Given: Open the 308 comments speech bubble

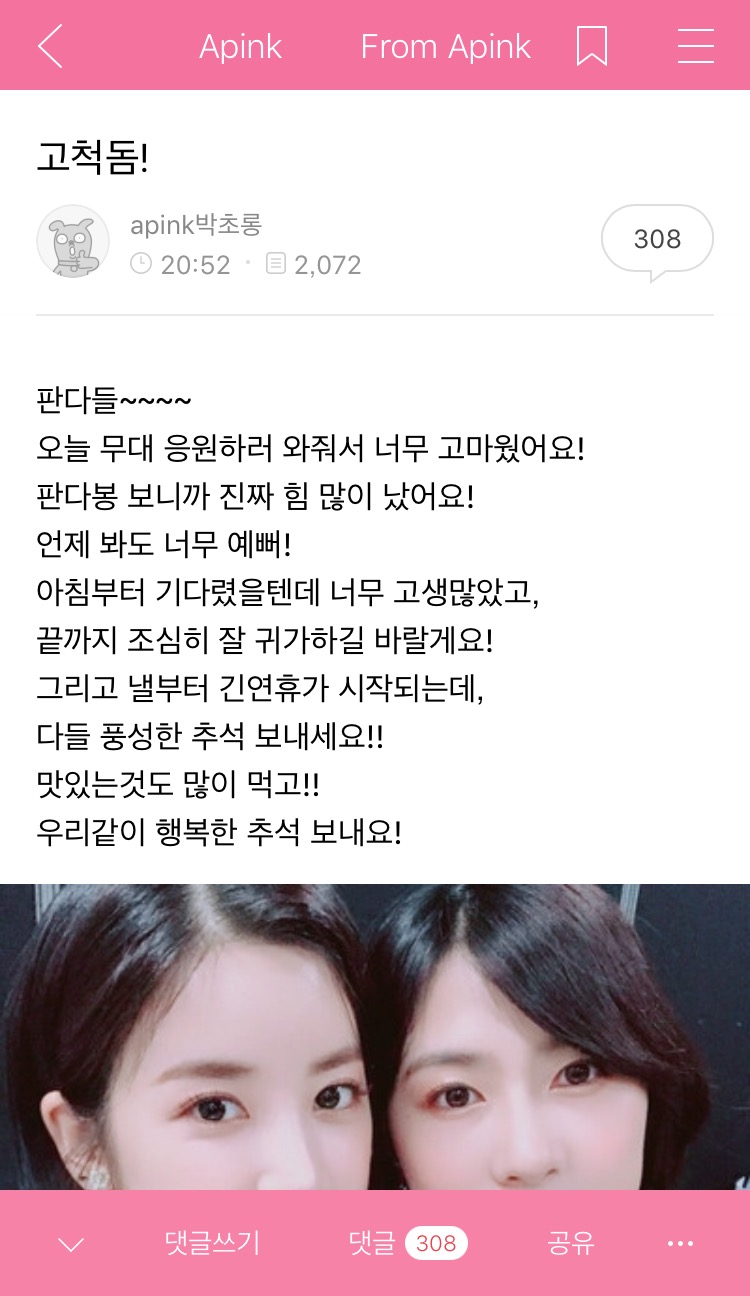Looking at the screenshot, I should [x=657, y=240].
